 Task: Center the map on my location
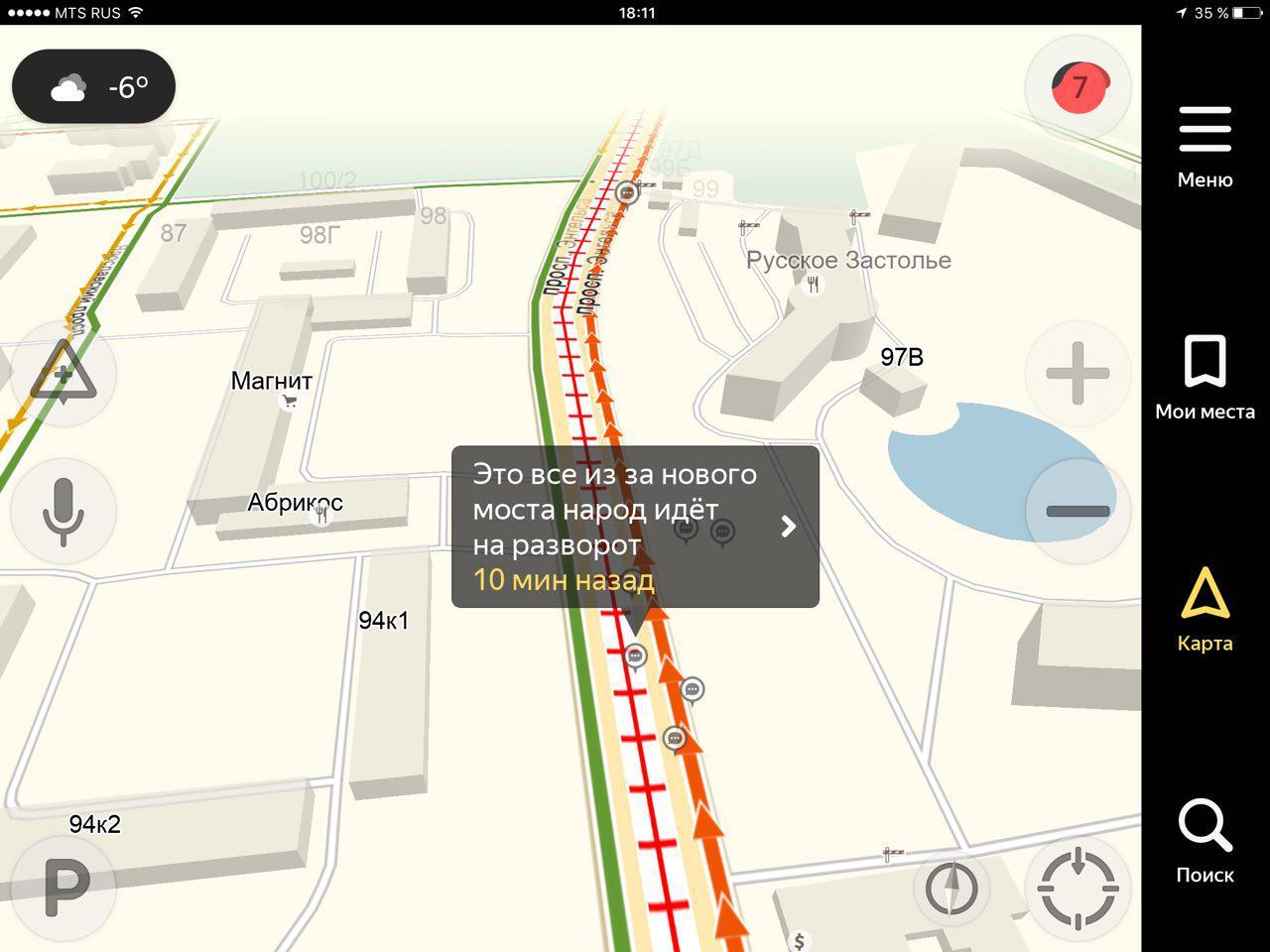coord(1078,888)
